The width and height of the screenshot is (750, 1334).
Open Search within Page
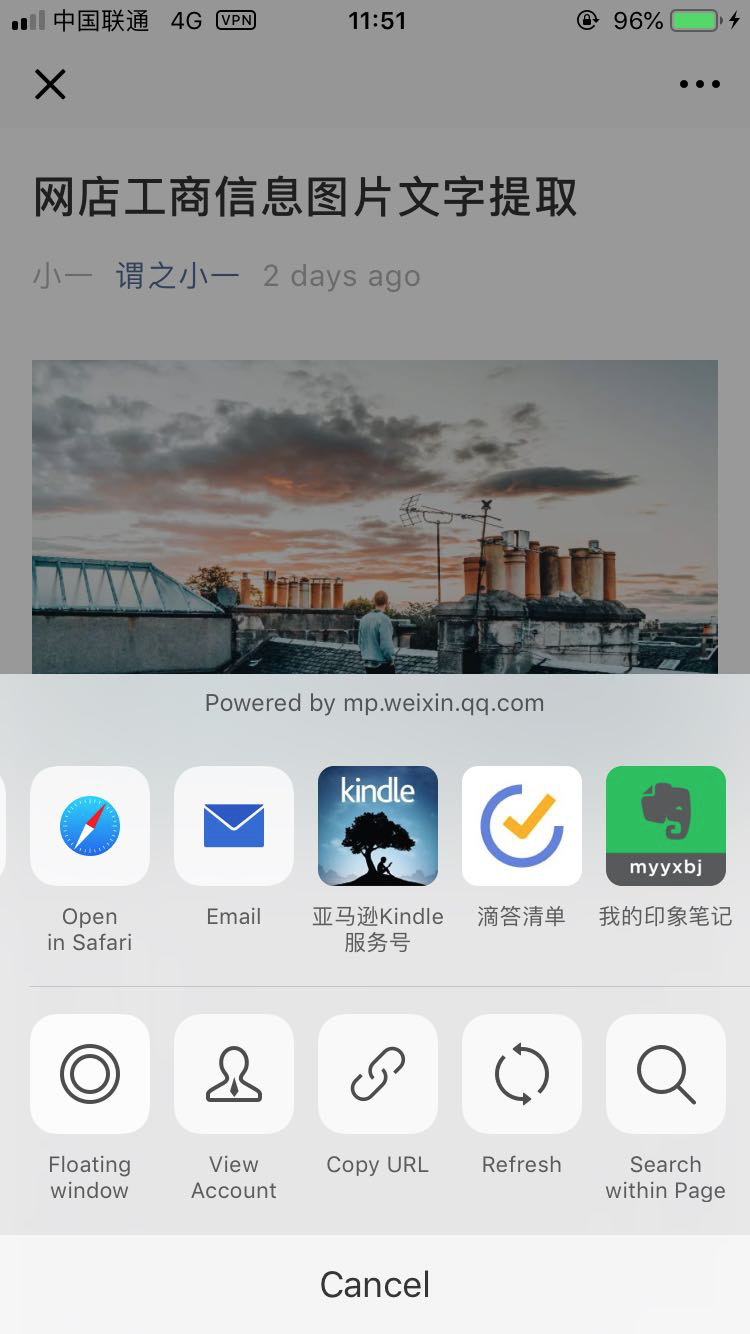666,1074
